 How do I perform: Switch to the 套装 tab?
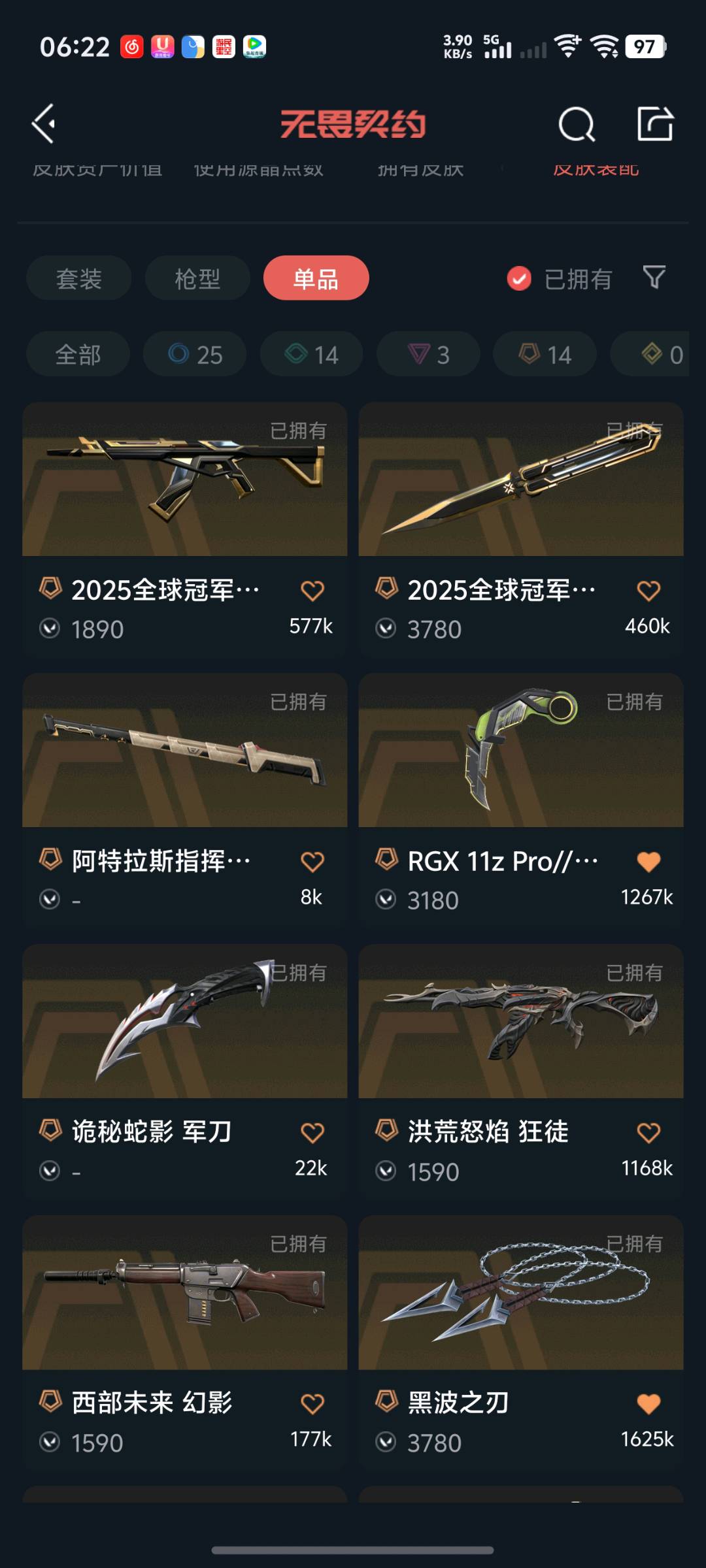pos(78,278)
